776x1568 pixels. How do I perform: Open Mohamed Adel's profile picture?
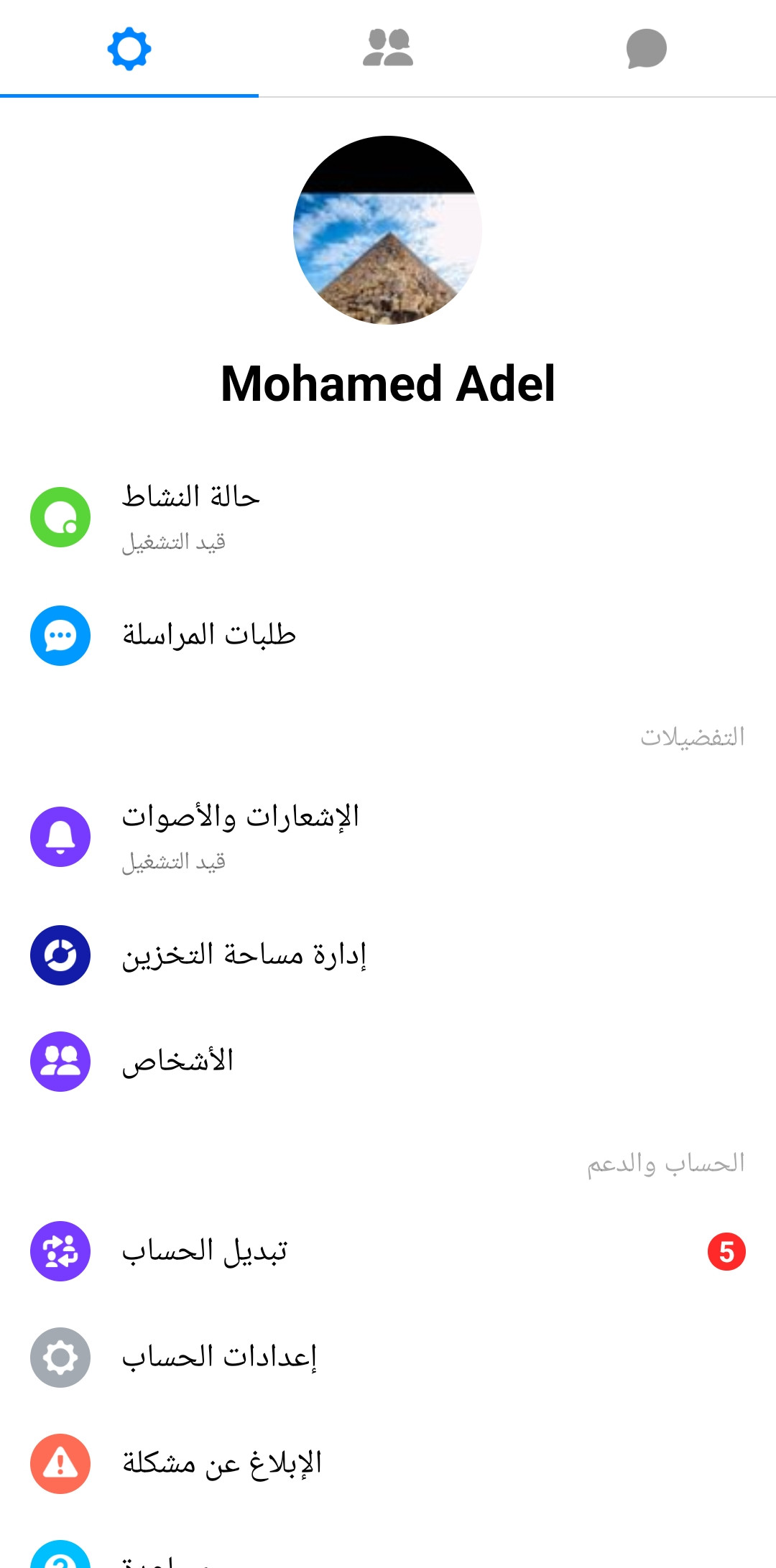[388, 230]
